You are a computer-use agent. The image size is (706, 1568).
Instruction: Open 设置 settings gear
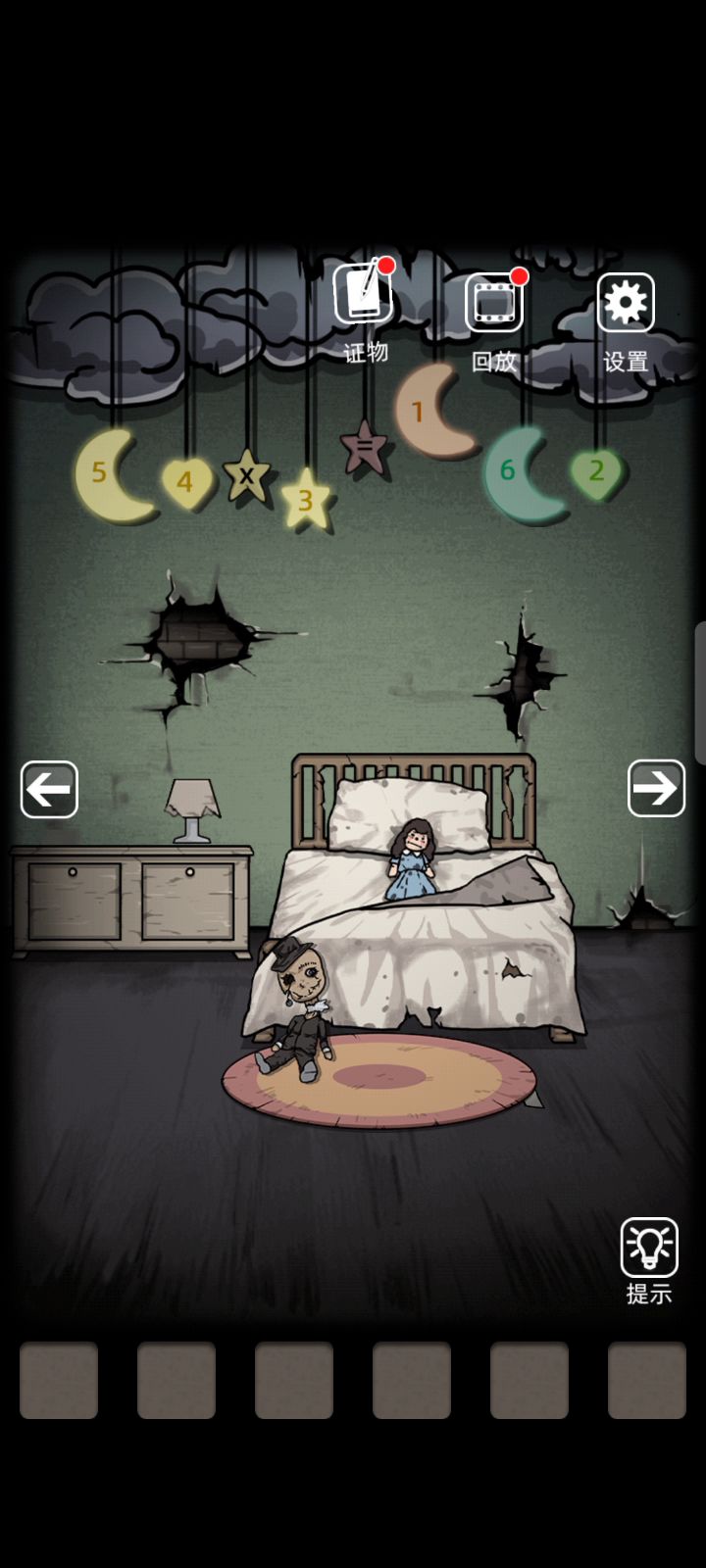pos(626,303)
